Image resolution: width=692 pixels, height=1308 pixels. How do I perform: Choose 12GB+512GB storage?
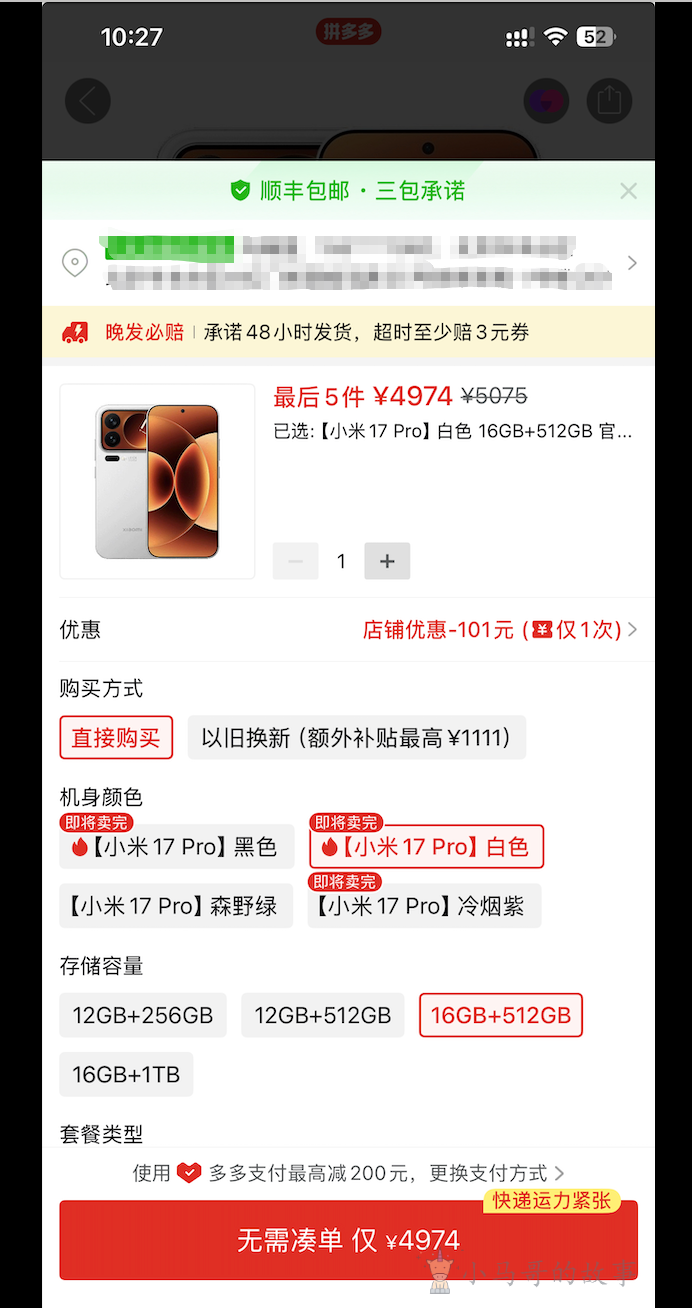[x=322, y=1015]
